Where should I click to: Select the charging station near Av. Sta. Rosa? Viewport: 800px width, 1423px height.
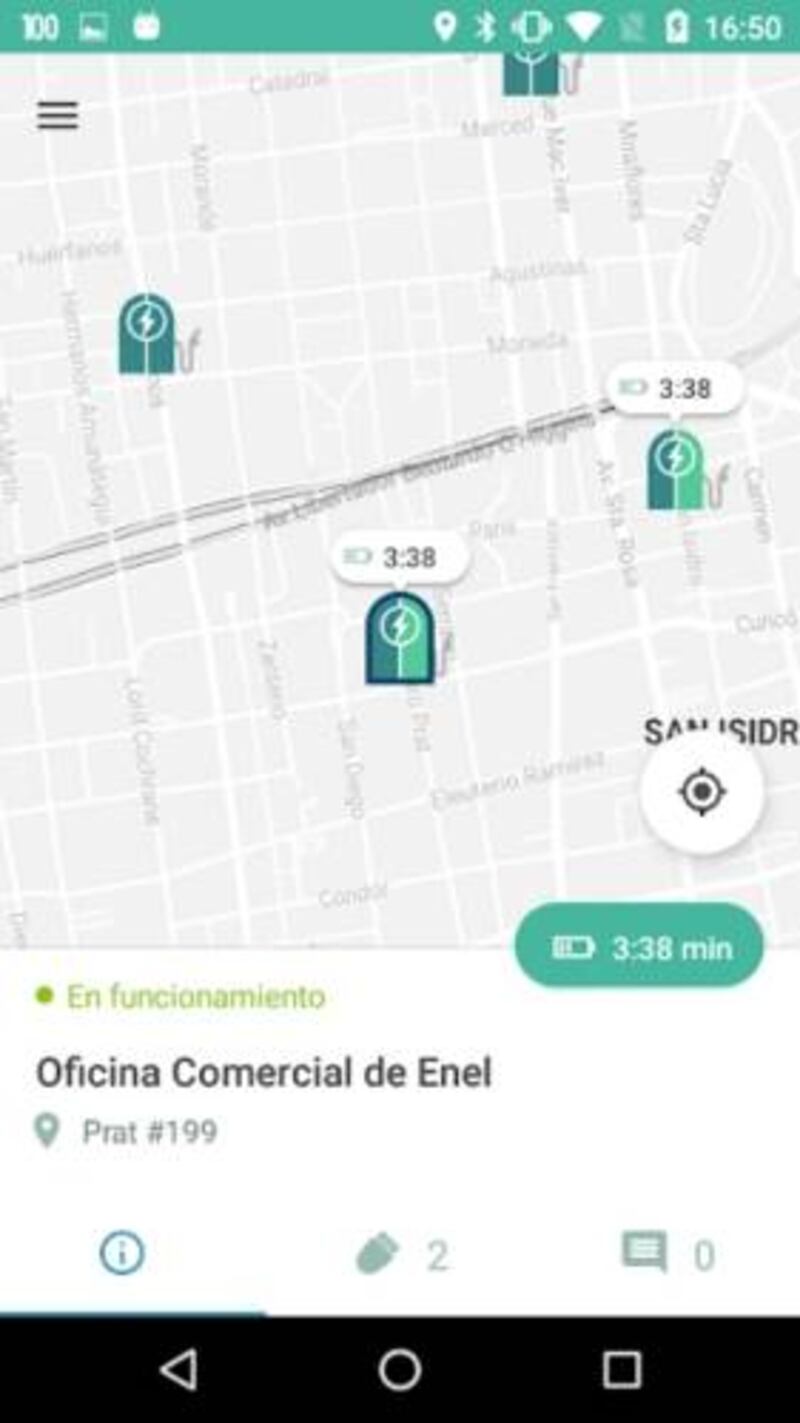pyautogui.click(x=676, y=469)
